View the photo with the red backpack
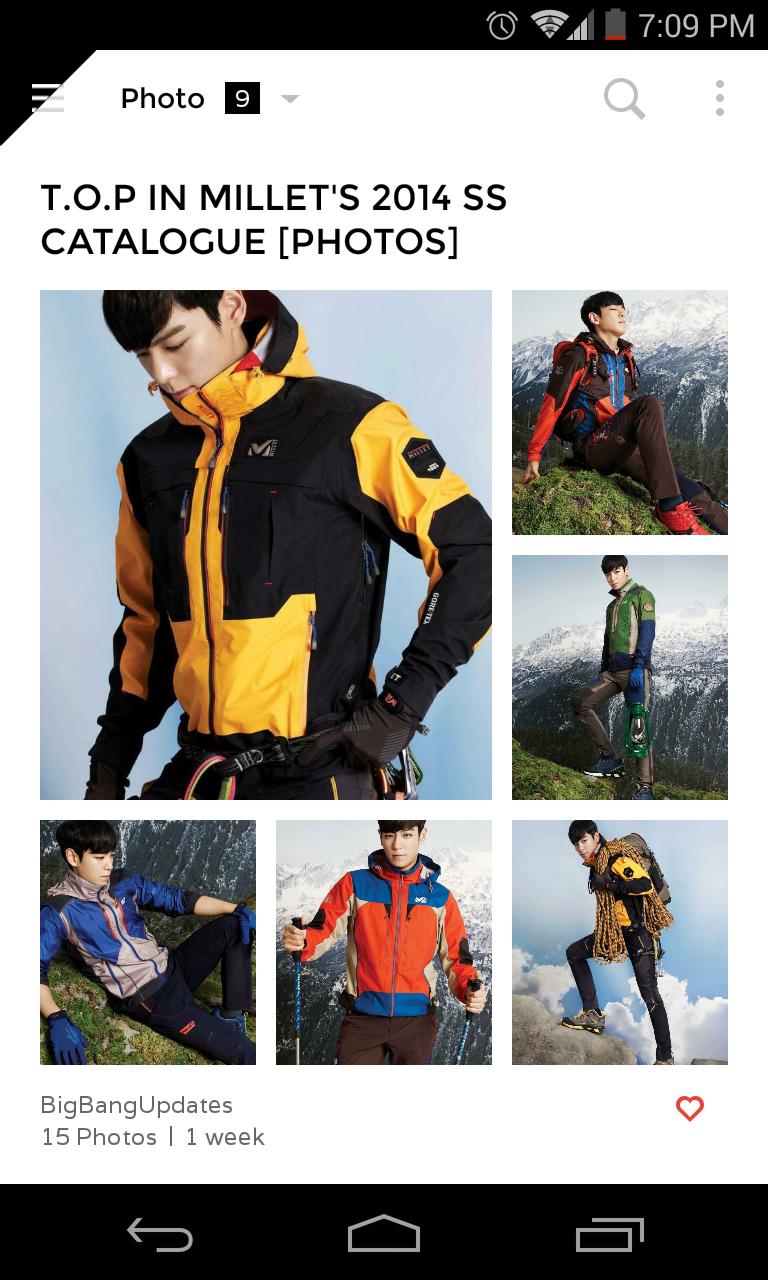 click(620, 412)
